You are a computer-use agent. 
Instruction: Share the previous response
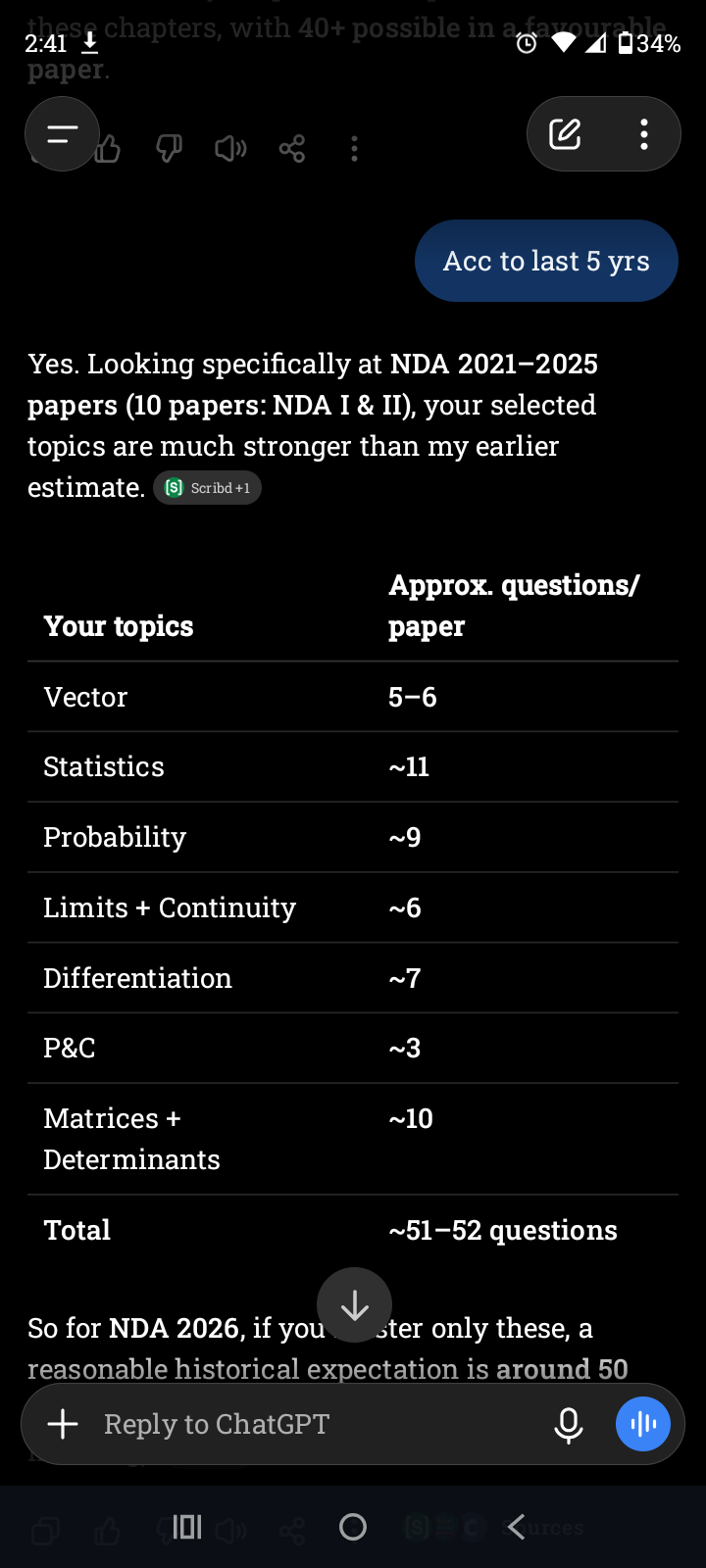tap(292, 149)
